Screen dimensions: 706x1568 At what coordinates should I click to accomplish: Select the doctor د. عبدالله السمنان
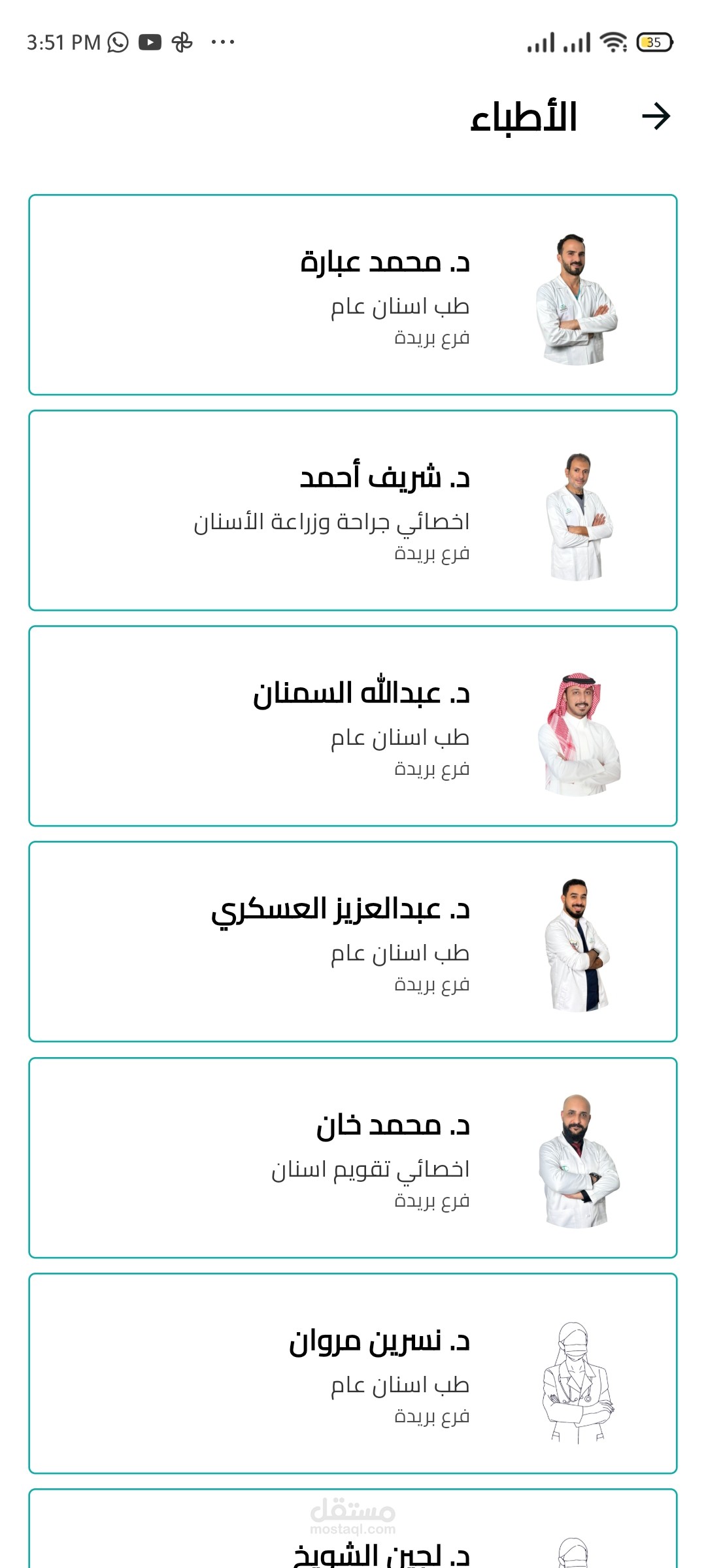pos(353,726)
